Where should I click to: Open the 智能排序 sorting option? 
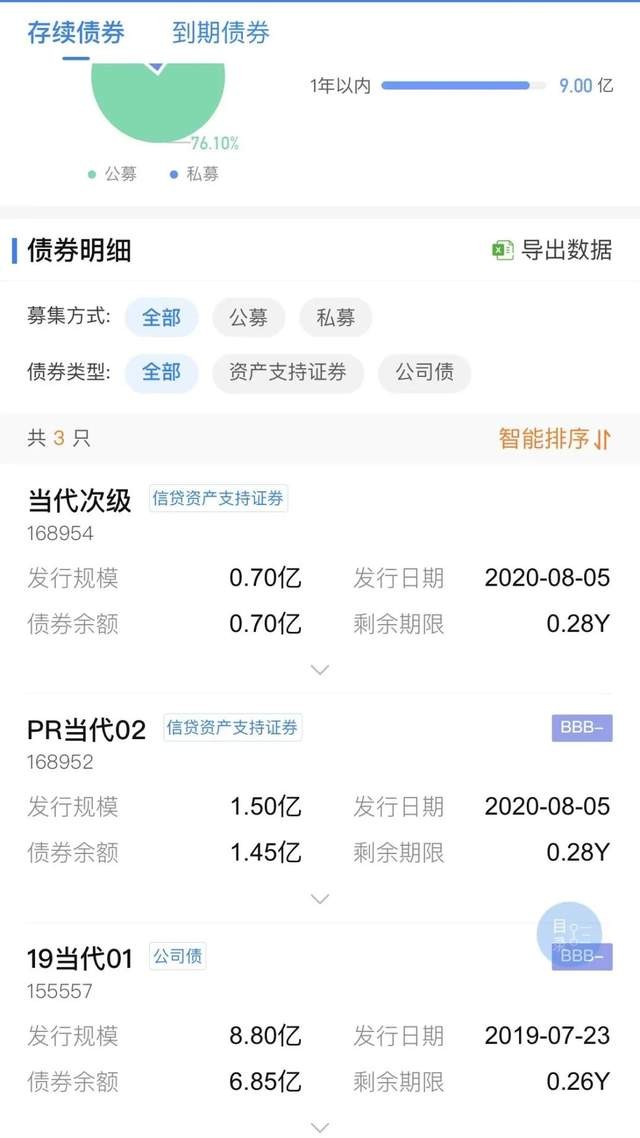555,438
